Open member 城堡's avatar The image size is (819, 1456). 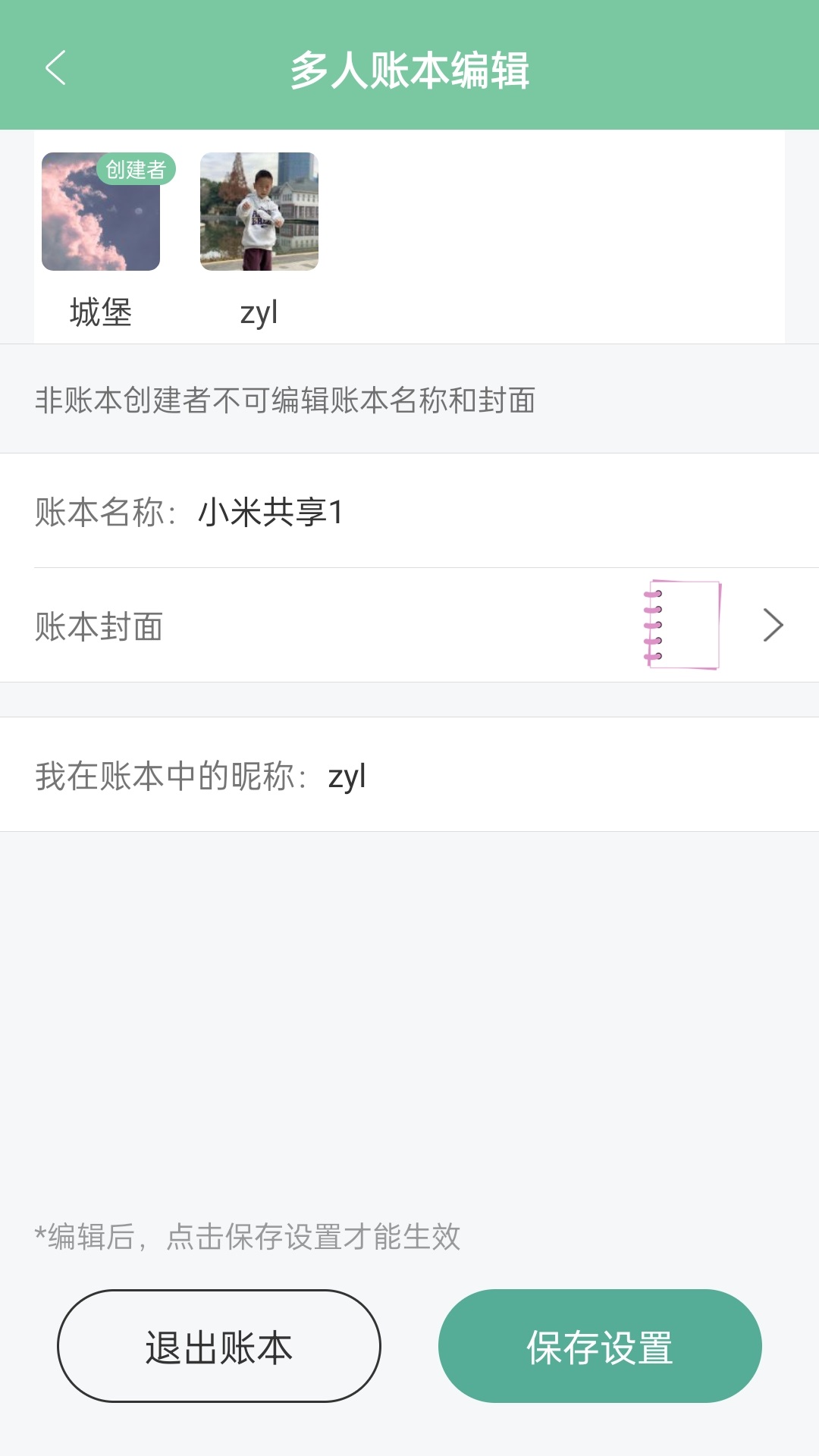101,212
